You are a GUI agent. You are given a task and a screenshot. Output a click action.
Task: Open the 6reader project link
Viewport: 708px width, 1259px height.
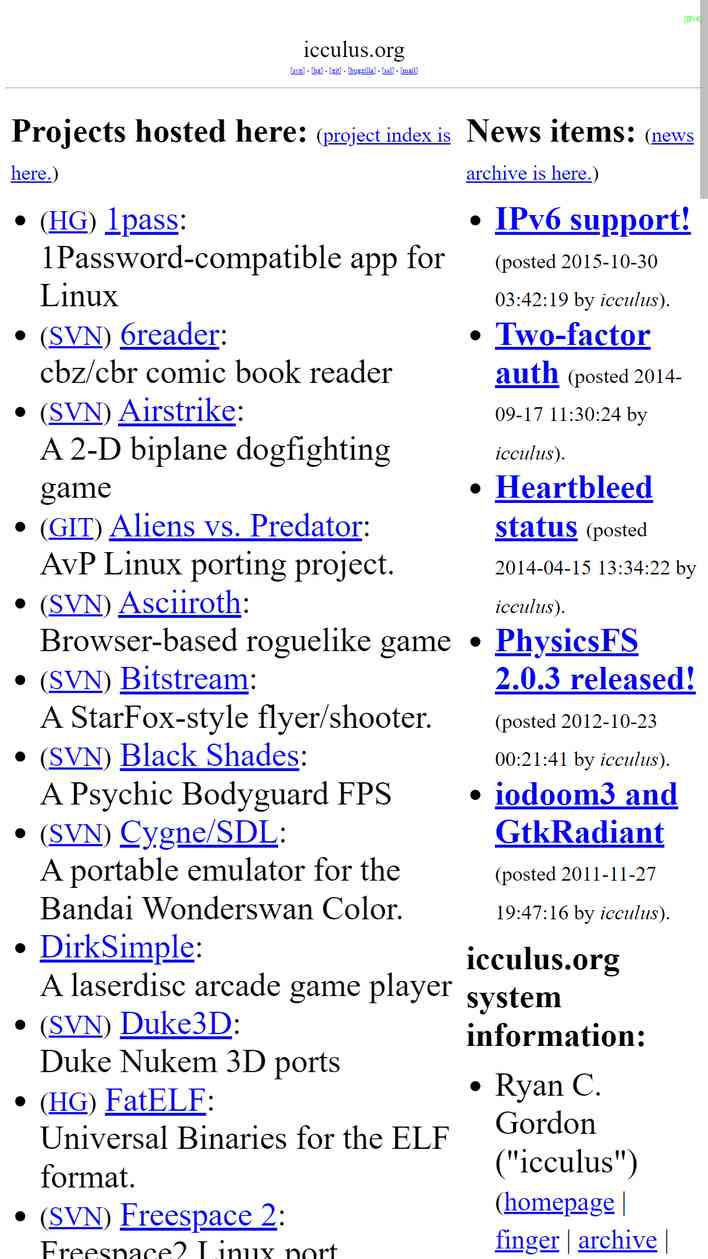pos(169,335)
